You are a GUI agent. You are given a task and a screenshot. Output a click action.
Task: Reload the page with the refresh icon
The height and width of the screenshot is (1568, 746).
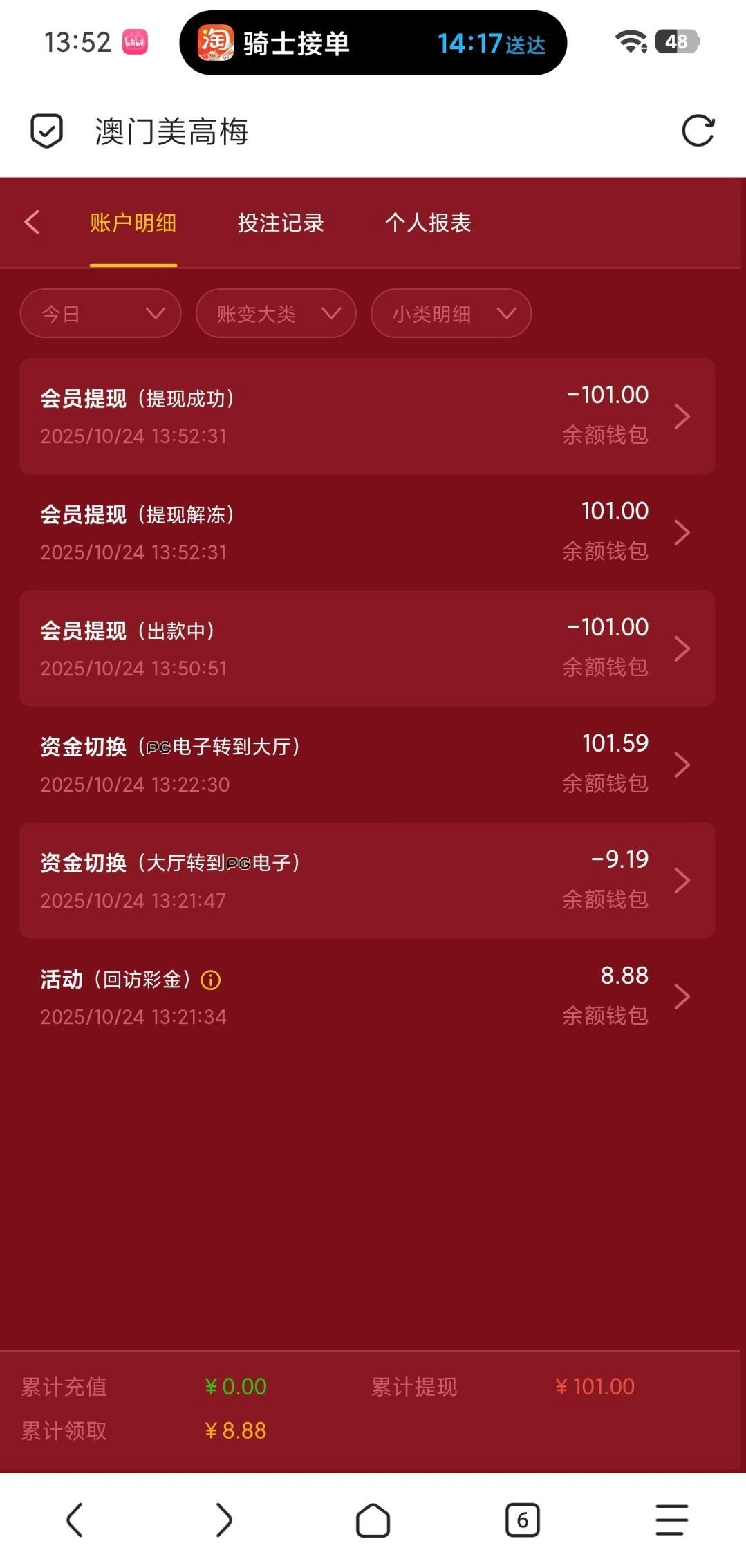[x=698, y=131]
